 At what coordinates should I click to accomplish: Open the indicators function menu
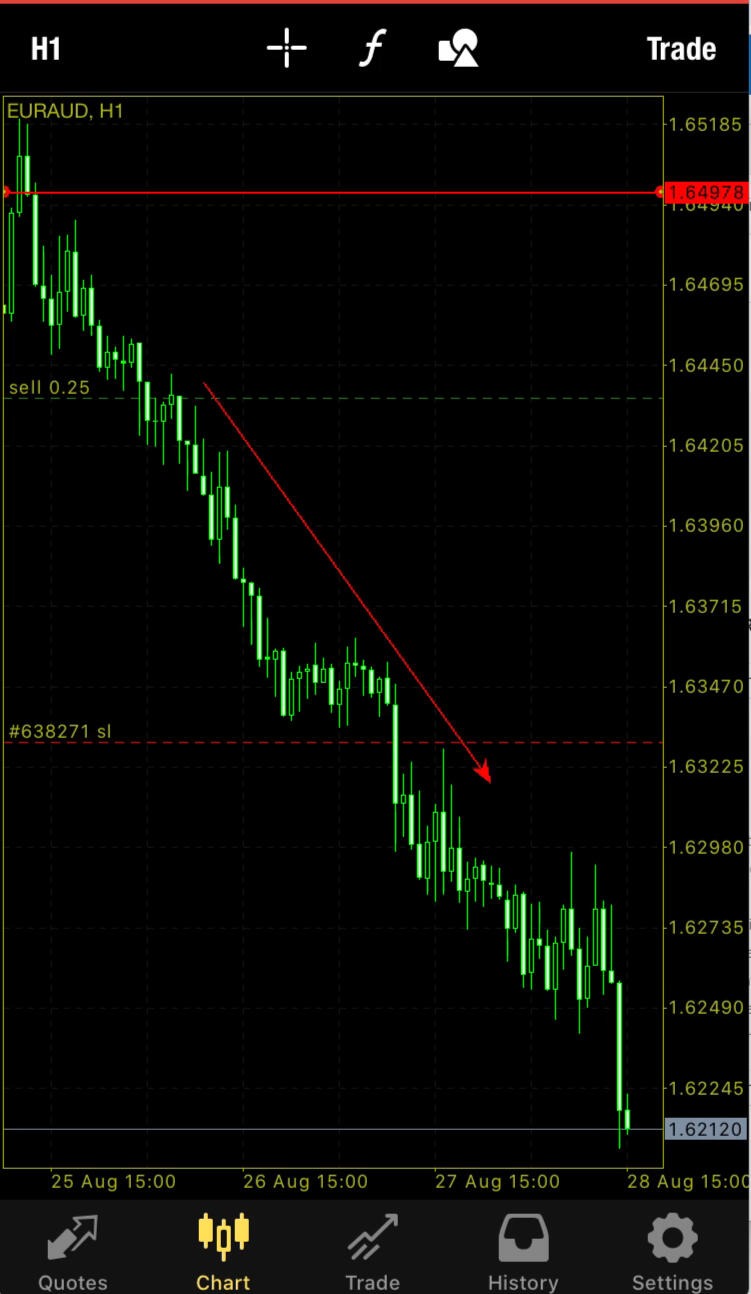pyautogui.click(x=372, y=48)
